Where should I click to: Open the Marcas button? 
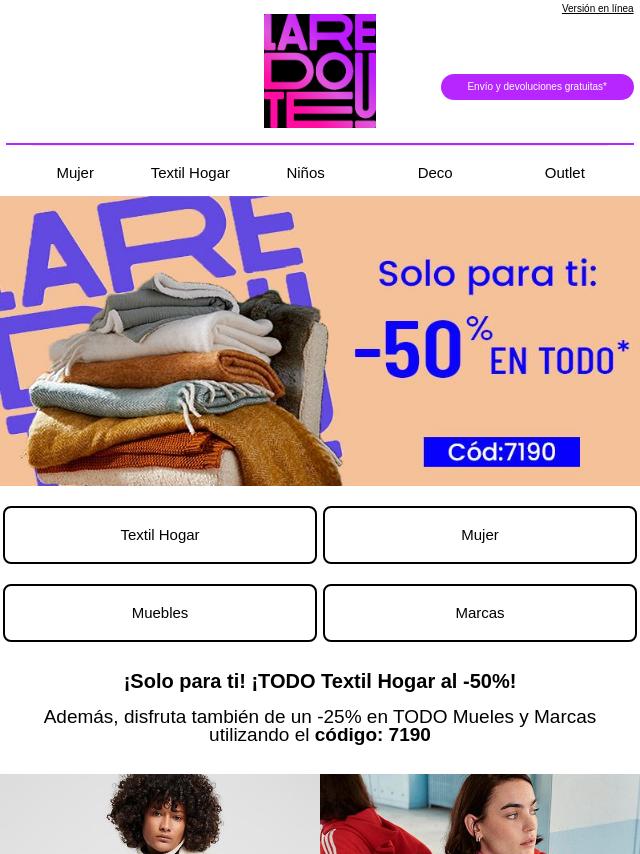pyautogui.click(x=480, y=613)
